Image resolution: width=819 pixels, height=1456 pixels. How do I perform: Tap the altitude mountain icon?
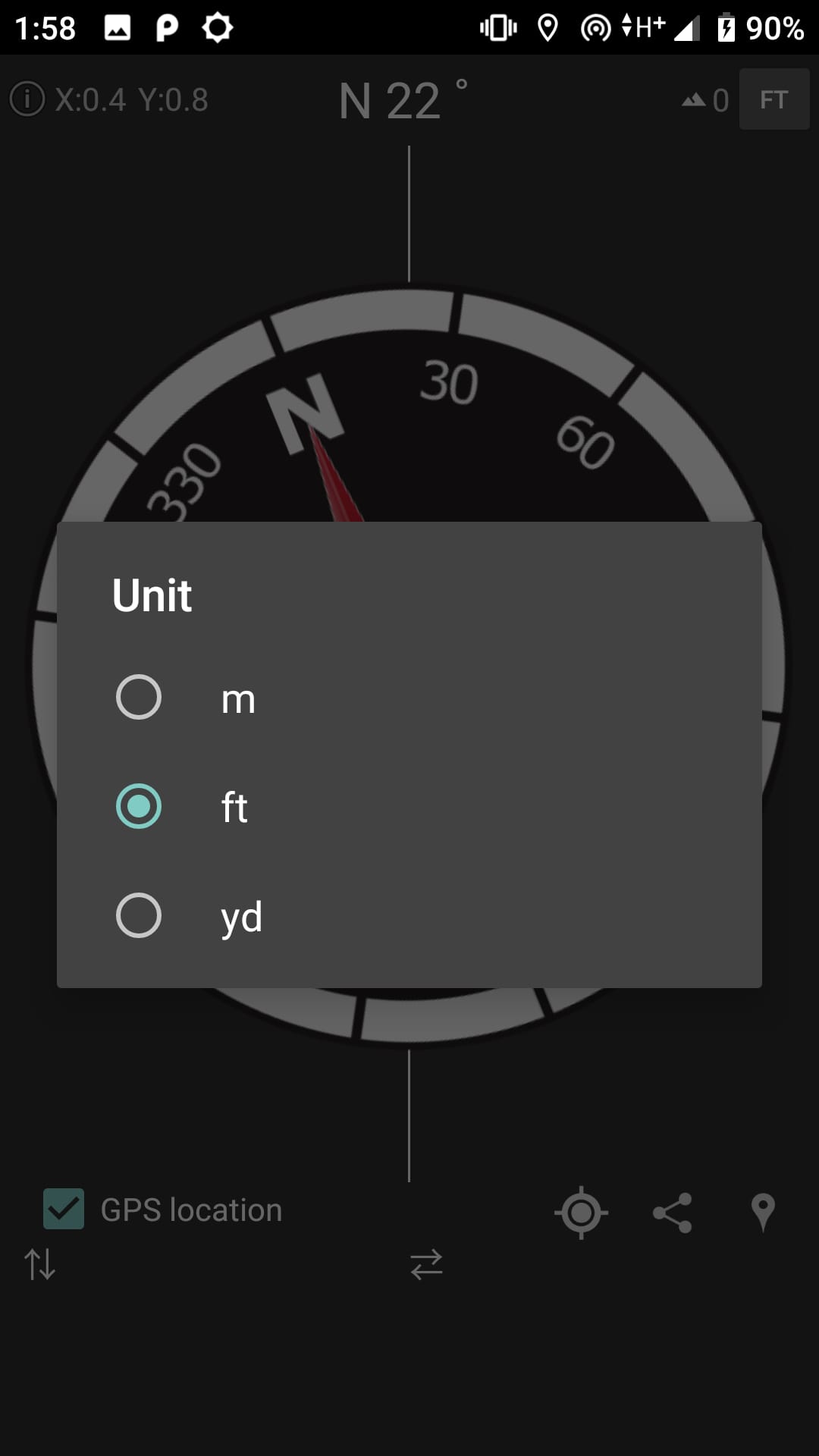pyautogui.click(x=695, y=99)
